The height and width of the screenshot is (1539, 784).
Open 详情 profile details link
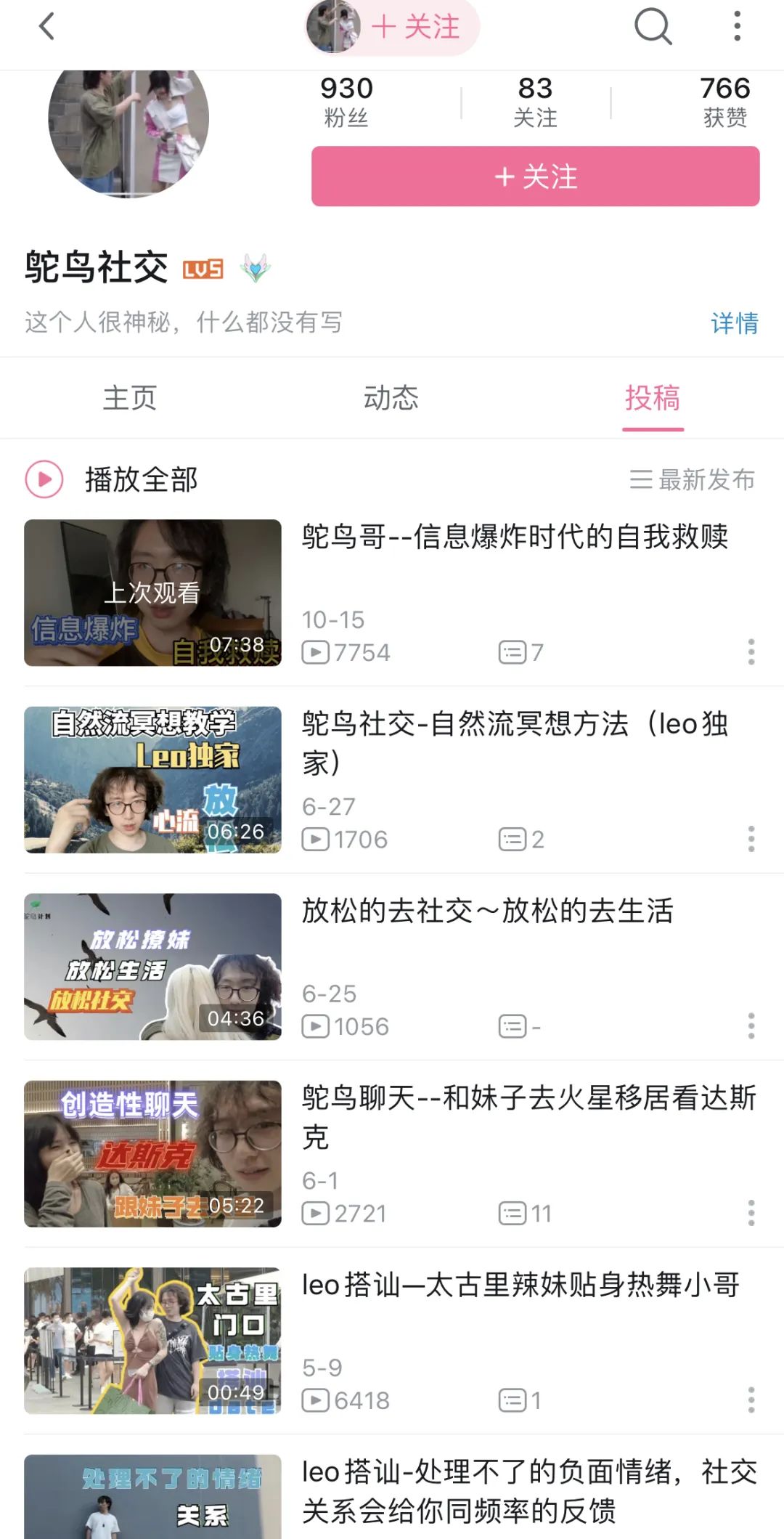(x=734, y=323)
